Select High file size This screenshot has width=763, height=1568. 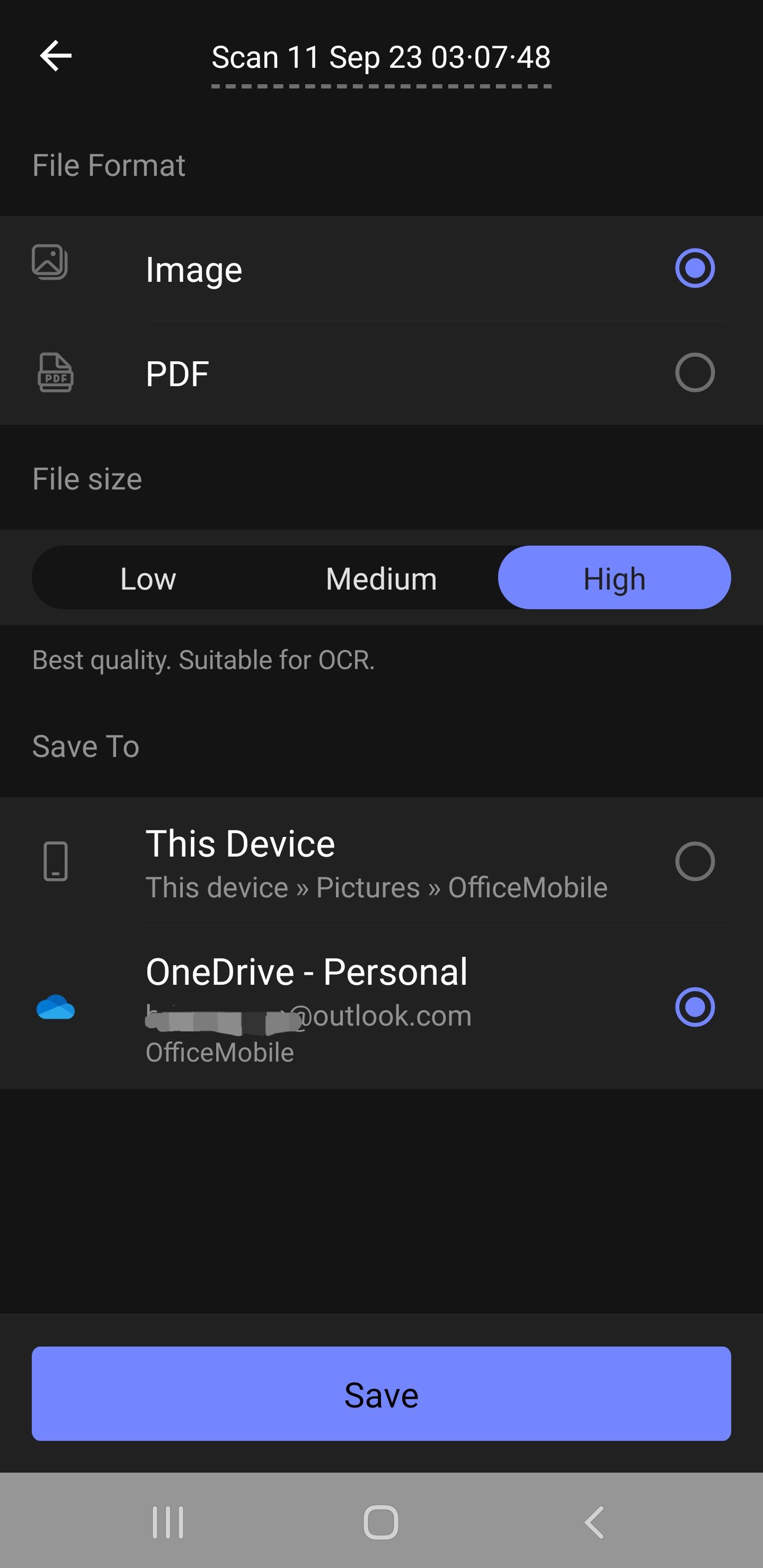click(614, 578)
